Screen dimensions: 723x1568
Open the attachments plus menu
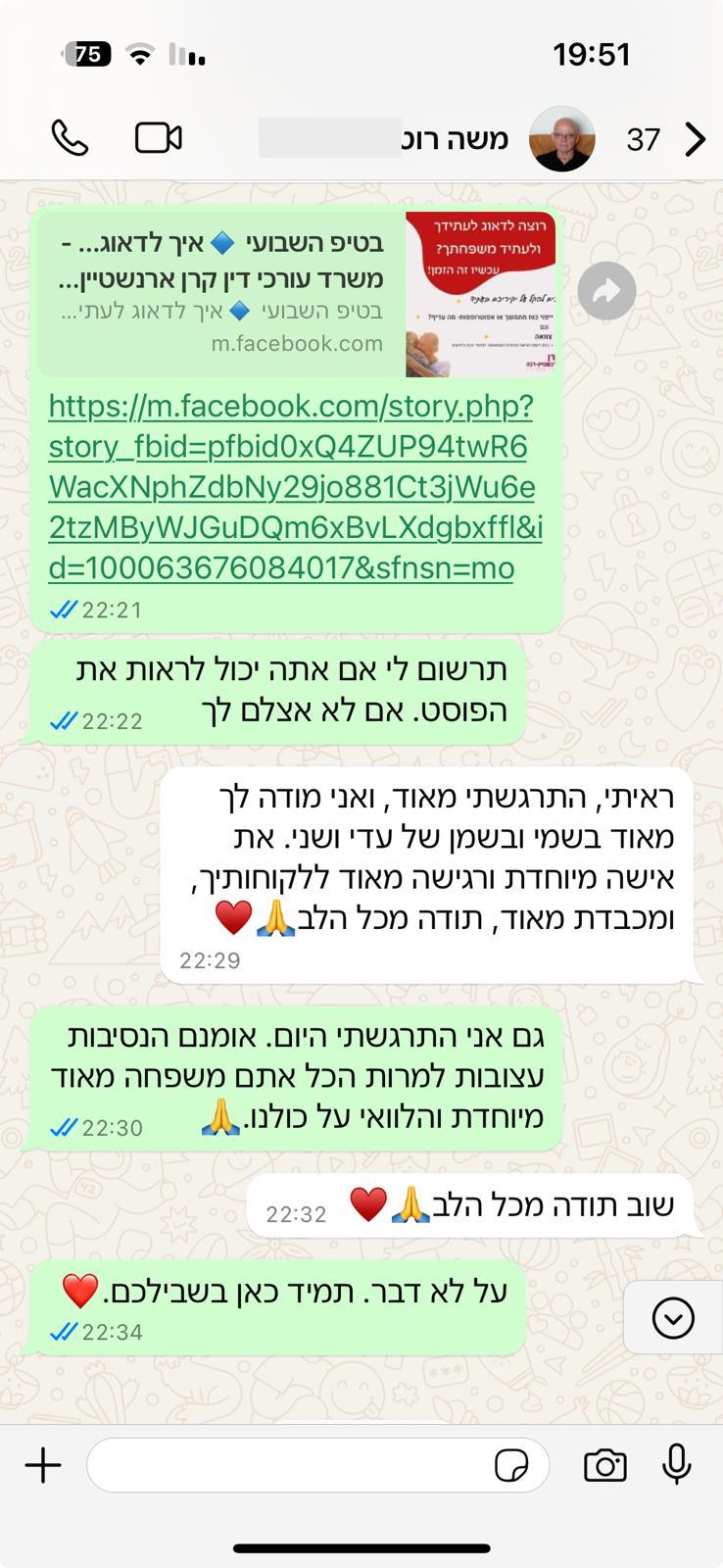pyautogui.click(x=43, y=1466)
